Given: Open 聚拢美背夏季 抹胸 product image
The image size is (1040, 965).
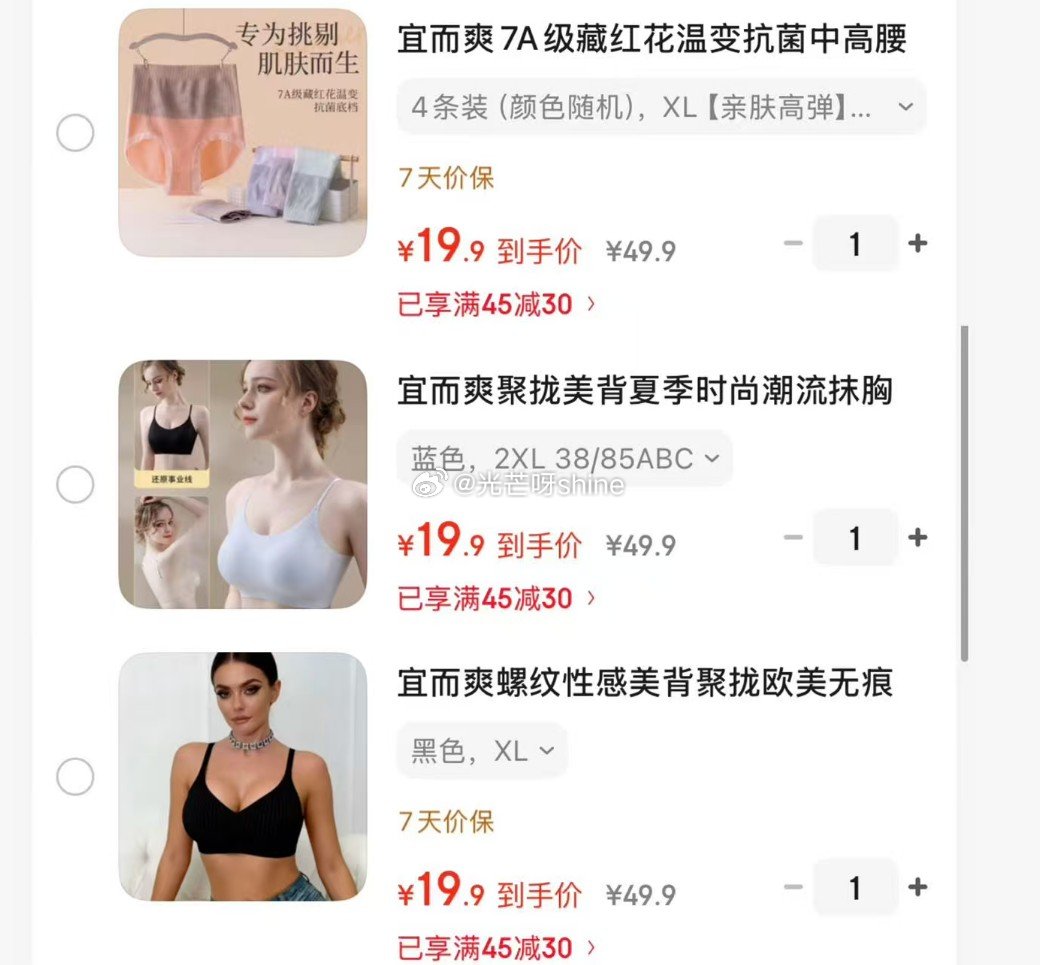Looking at the screenshot, I should click(243, 485).
